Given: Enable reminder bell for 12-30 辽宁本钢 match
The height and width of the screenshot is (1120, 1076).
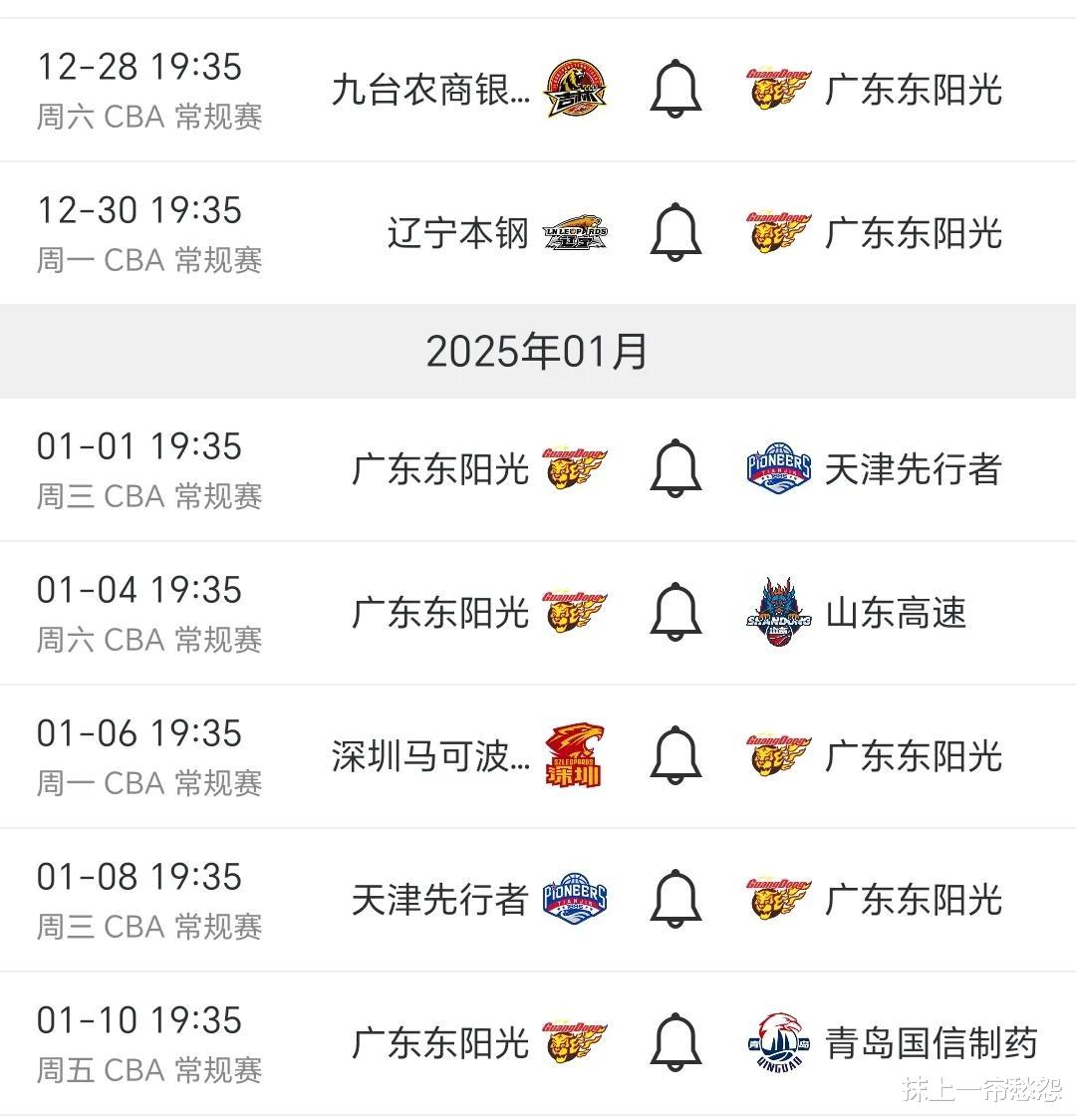Looking at the screenshot, I should pyautogui.click(x=675, y=233).
